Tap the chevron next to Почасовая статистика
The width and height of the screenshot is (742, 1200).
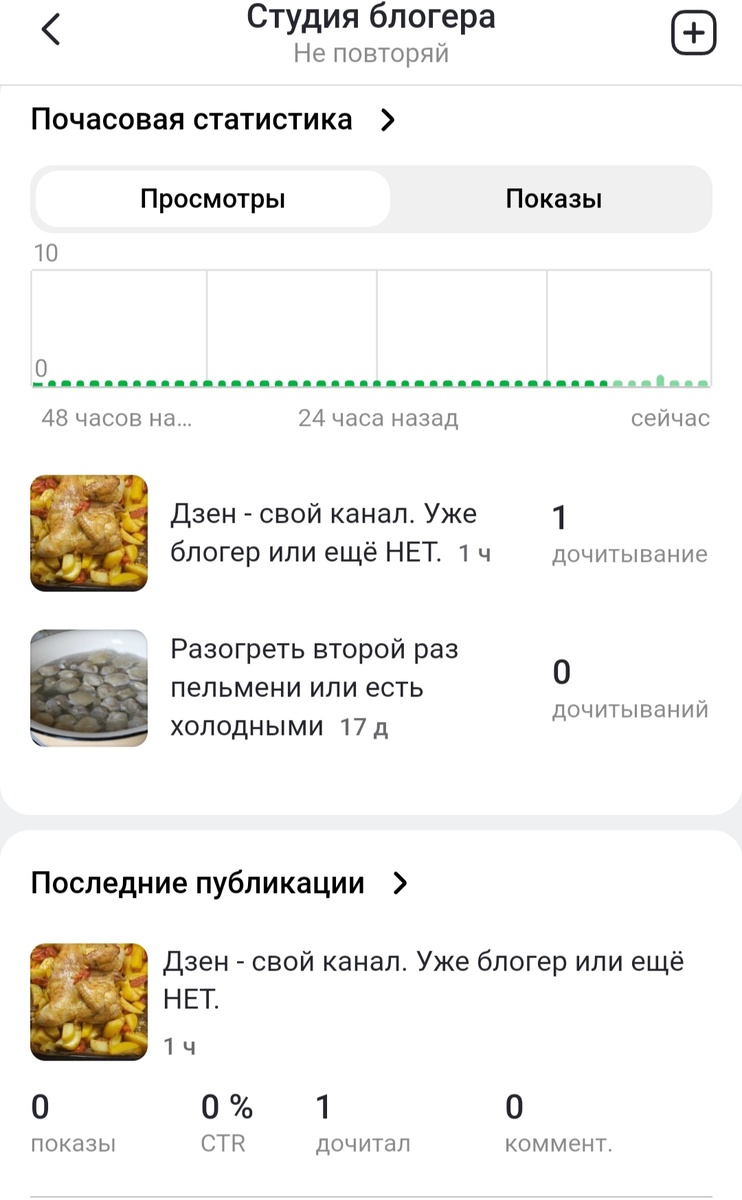[389, 119]
